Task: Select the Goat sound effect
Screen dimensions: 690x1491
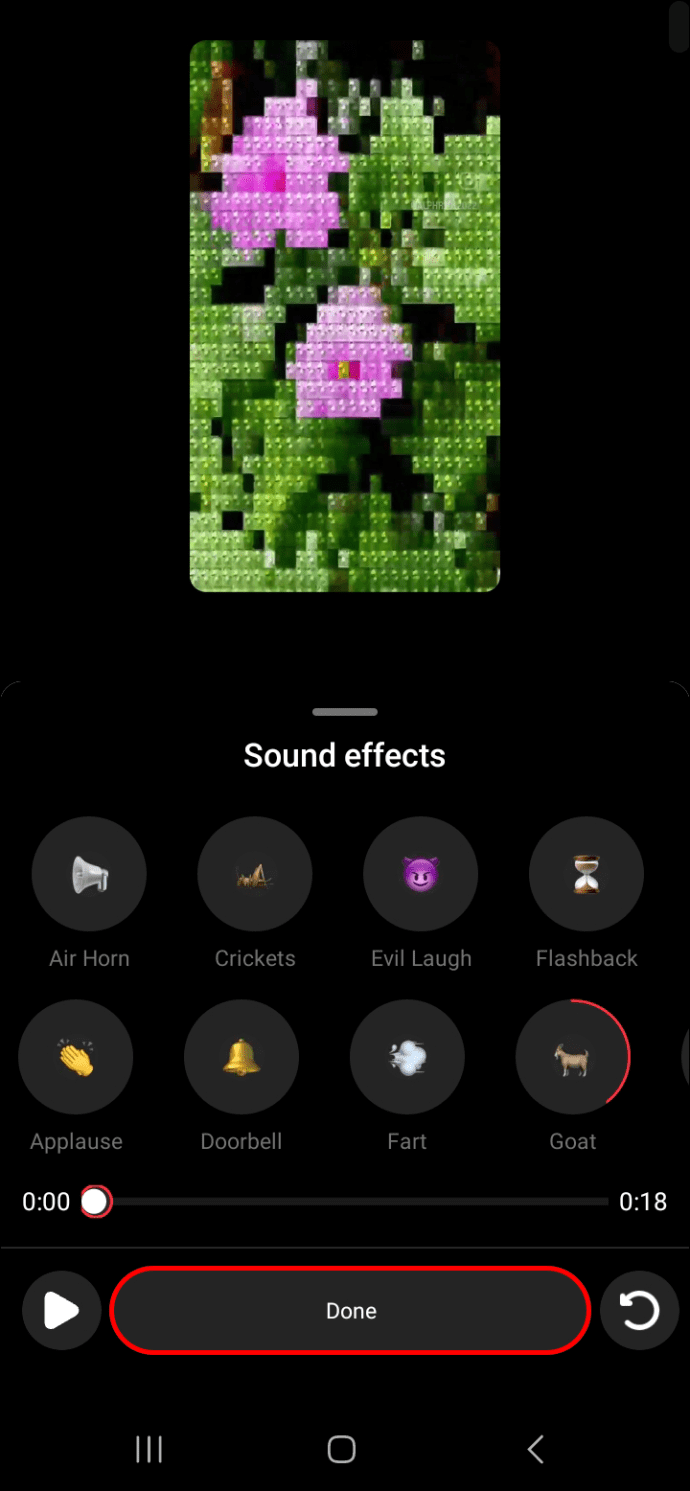Action: click(x=572, y=1058)
